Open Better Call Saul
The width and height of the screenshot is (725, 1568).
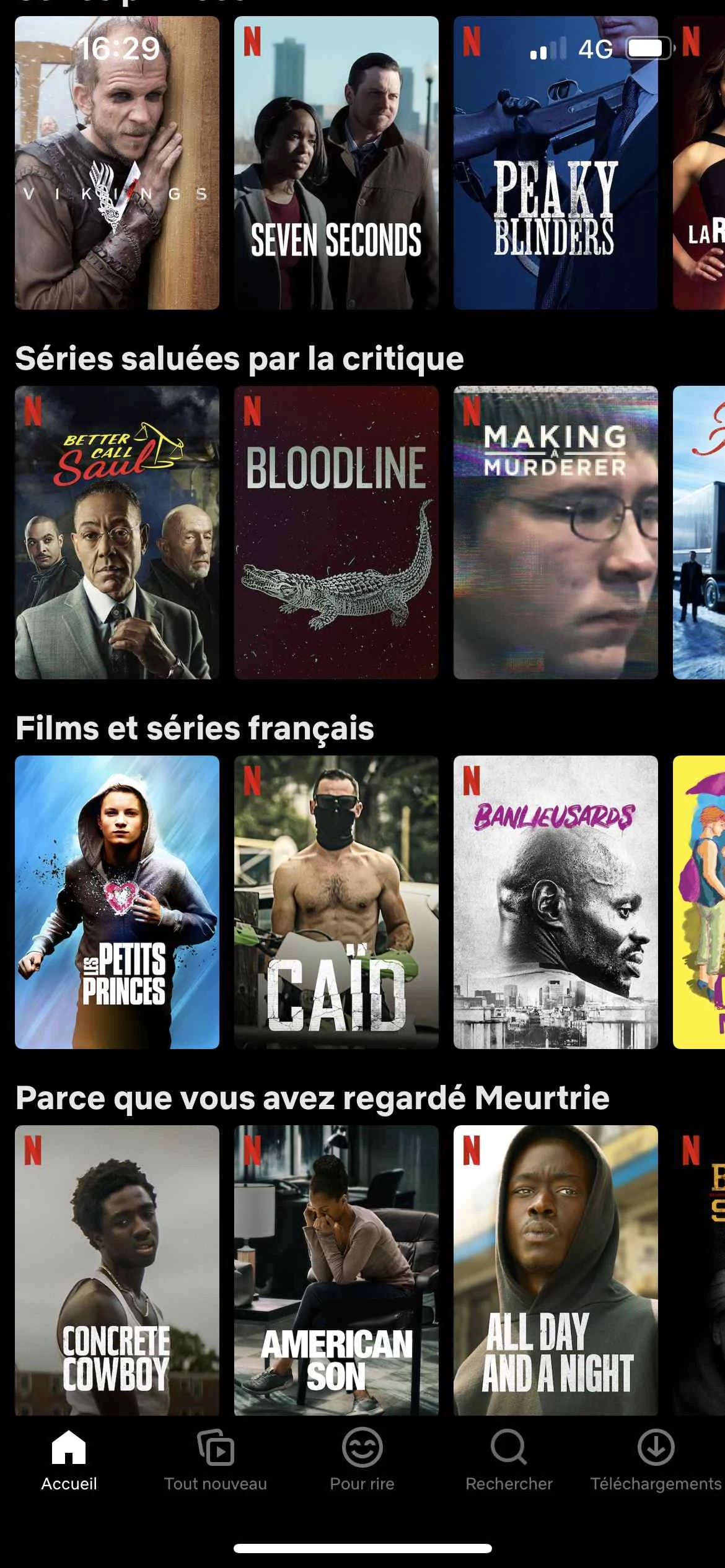[117, 533]
